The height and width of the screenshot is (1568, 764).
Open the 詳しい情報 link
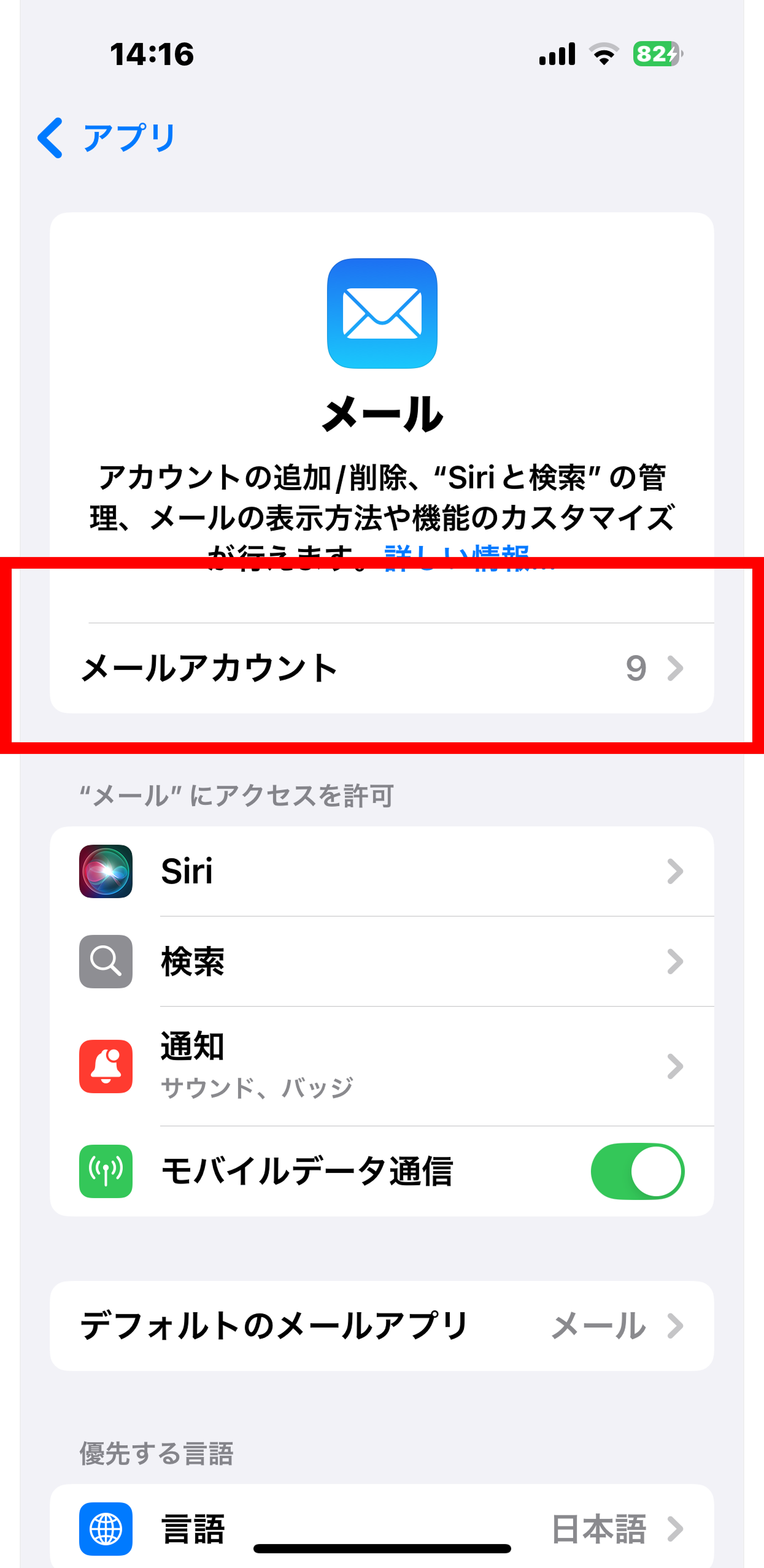[457, 551]
